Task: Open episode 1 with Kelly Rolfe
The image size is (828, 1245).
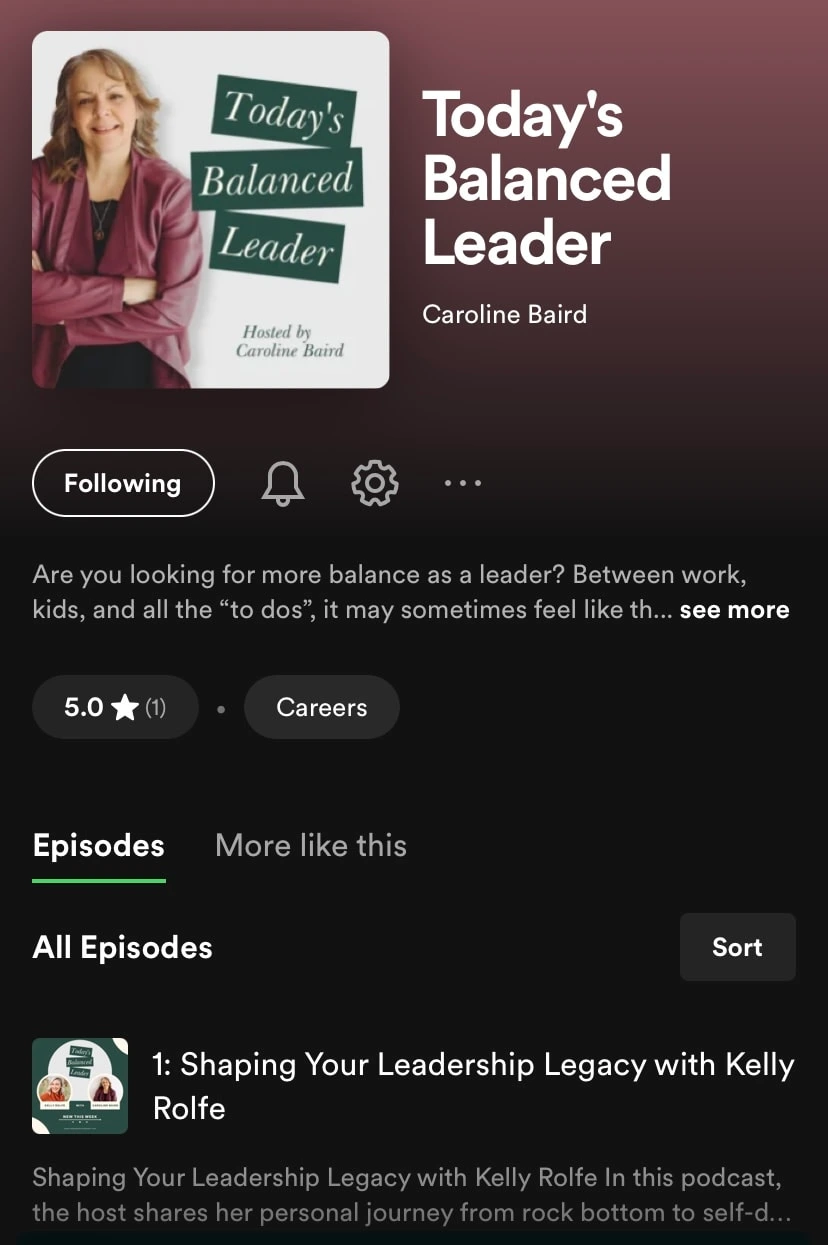Action: coord(472,1086)
